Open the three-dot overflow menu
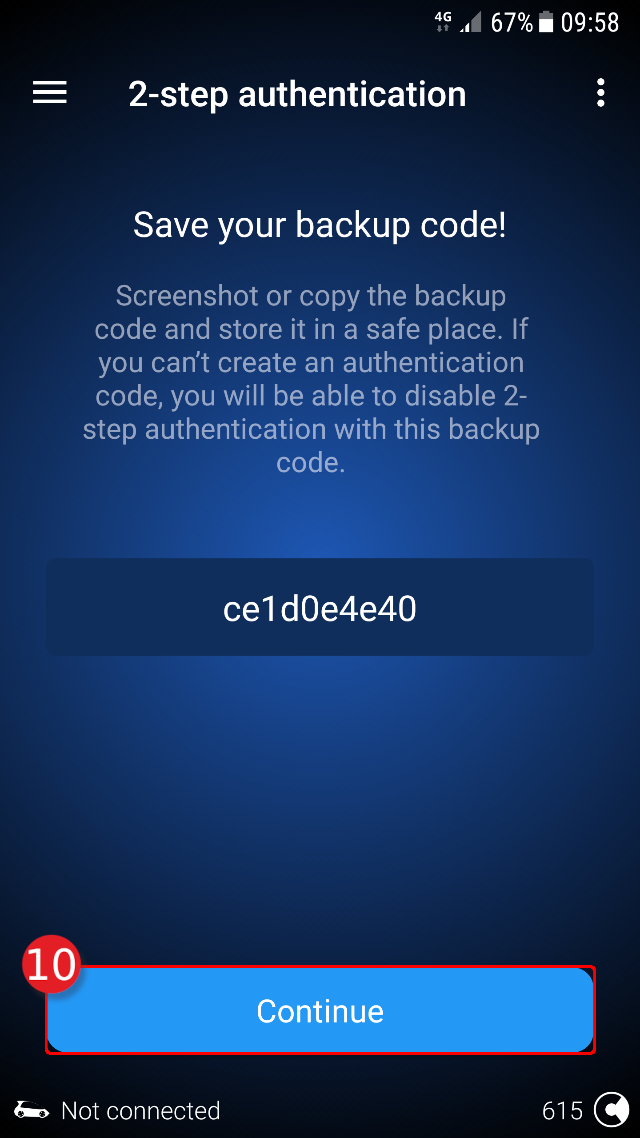The width and height of the screenshot is (640, 1138). coord(600,94)
